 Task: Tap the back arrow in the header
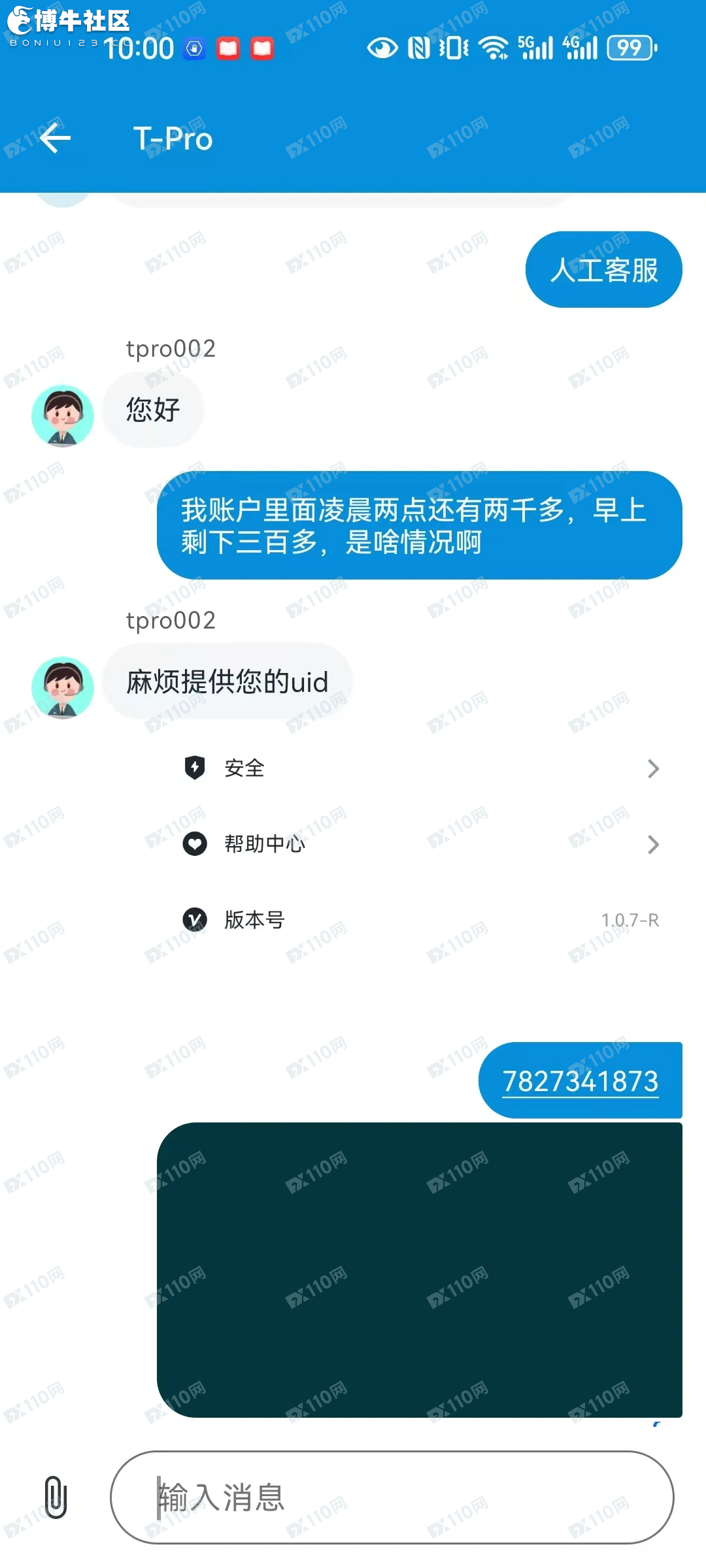pos(56,139)
